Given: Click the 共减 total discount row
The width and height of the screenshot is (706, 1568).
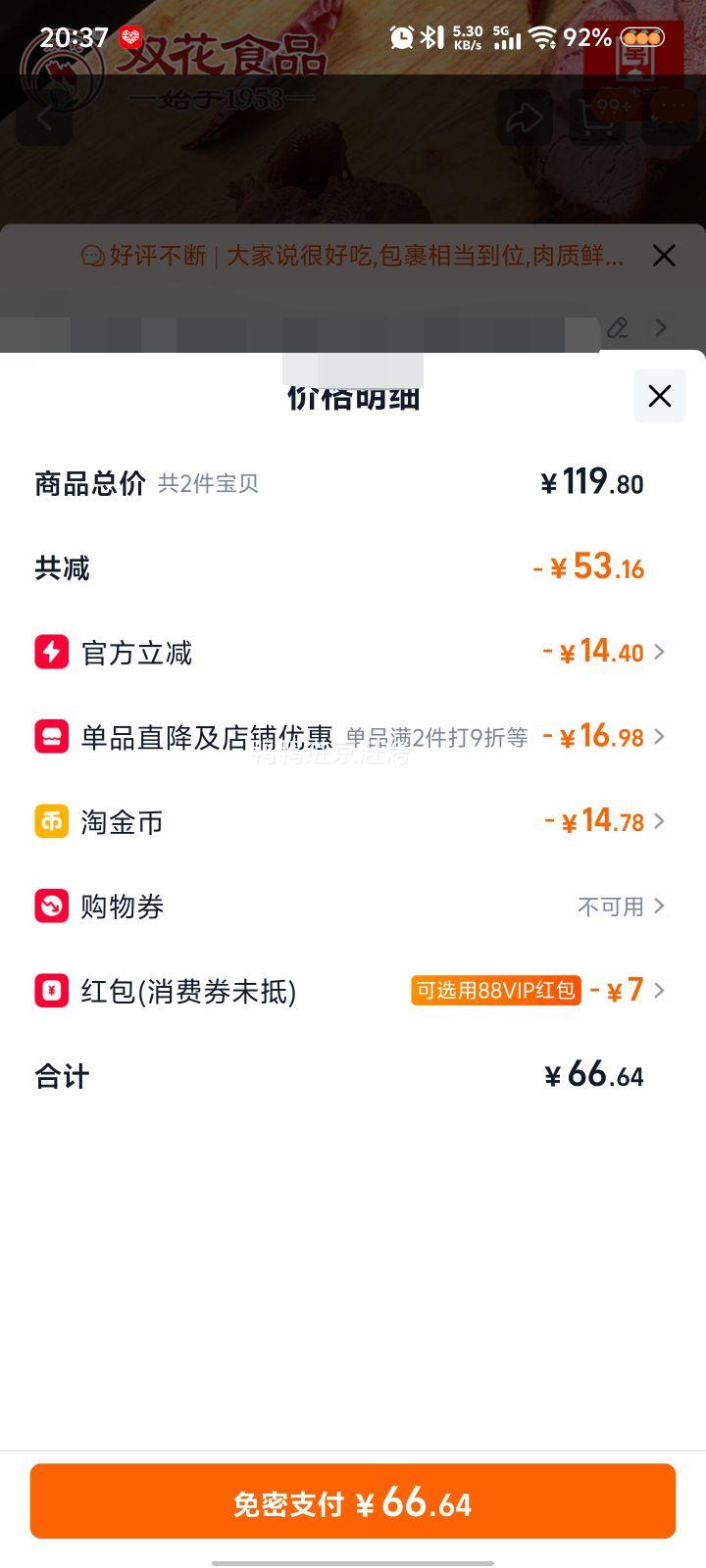Looking at the screenshot, I should (x=353, y=568).
